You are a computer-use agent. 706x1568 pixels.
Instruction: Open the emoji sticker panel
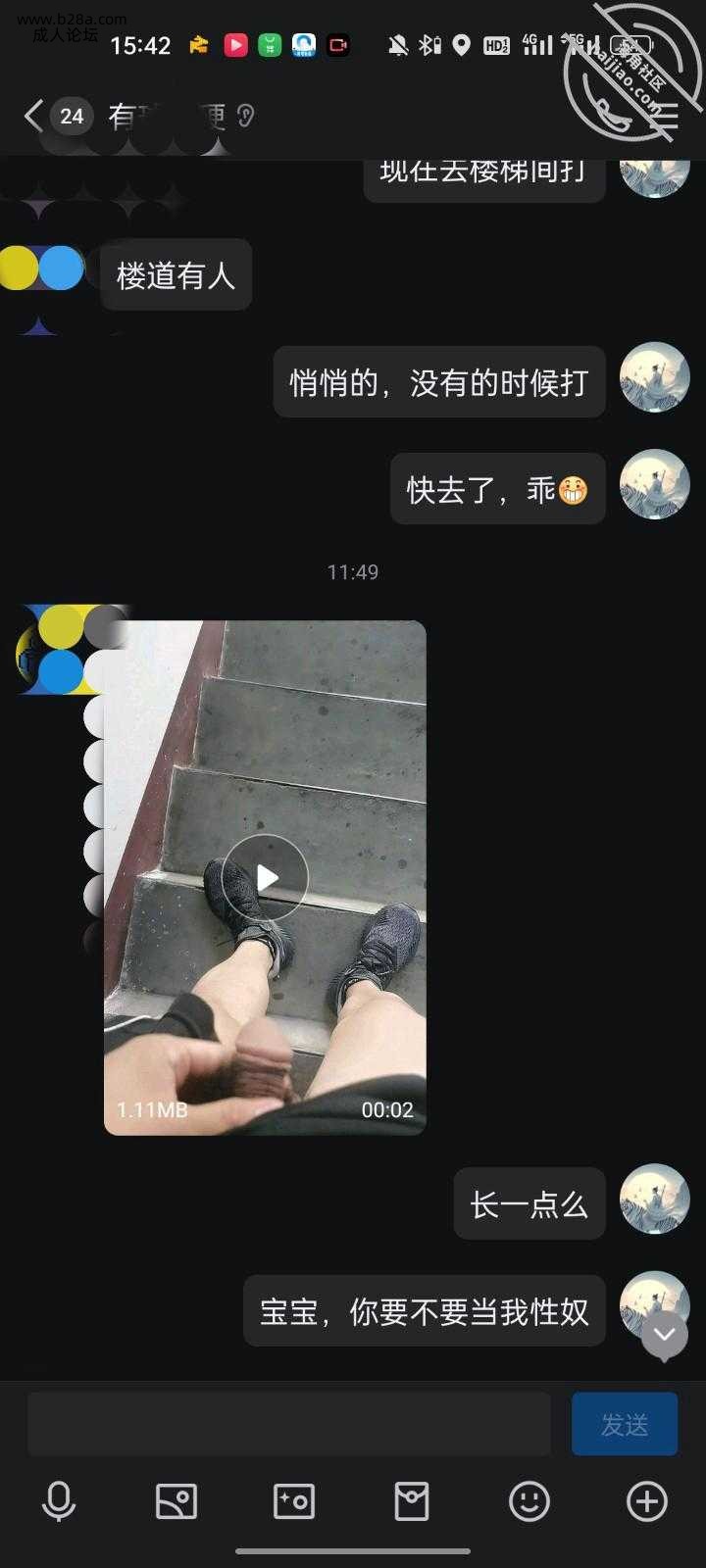[529, 1500]
